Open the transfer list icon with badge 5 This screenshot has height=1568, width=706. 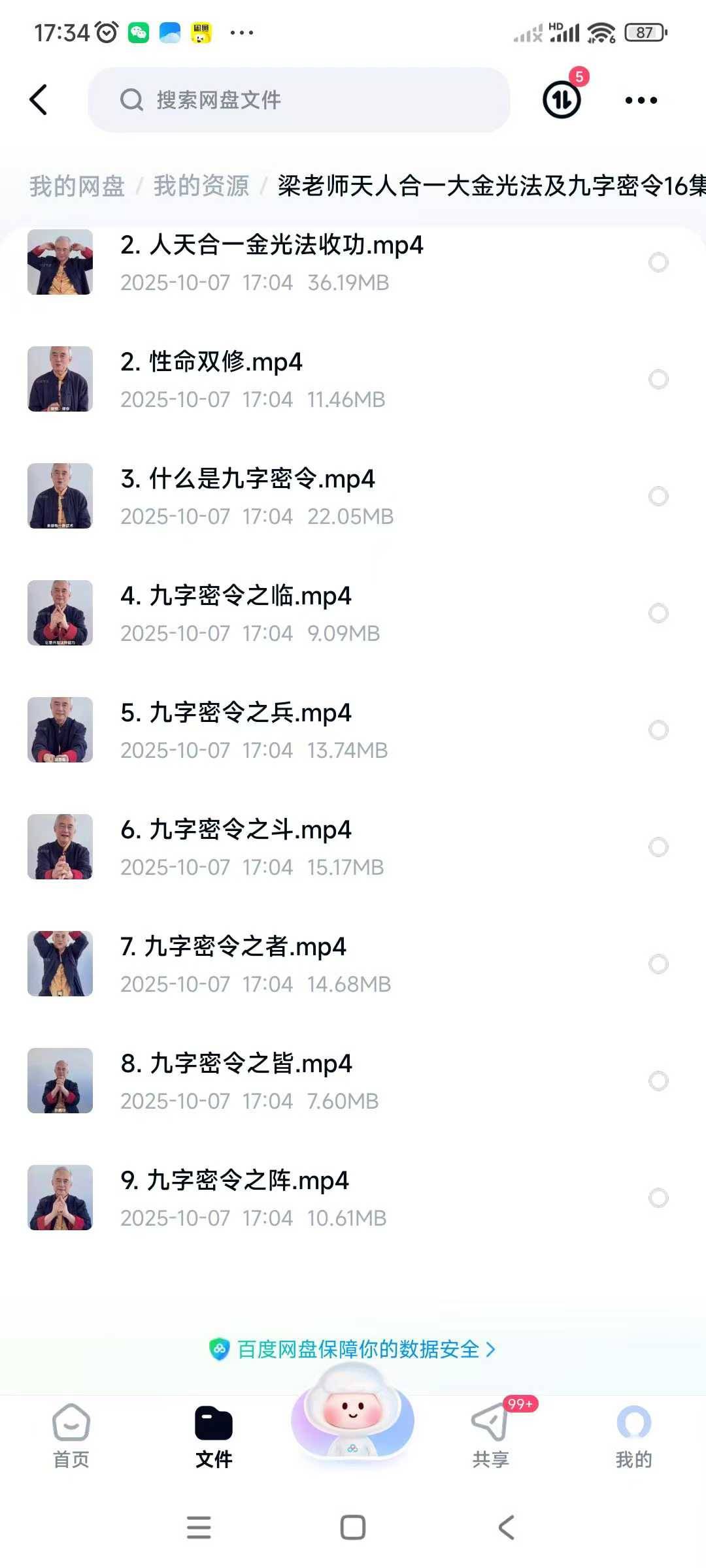(x=561, y=99)
